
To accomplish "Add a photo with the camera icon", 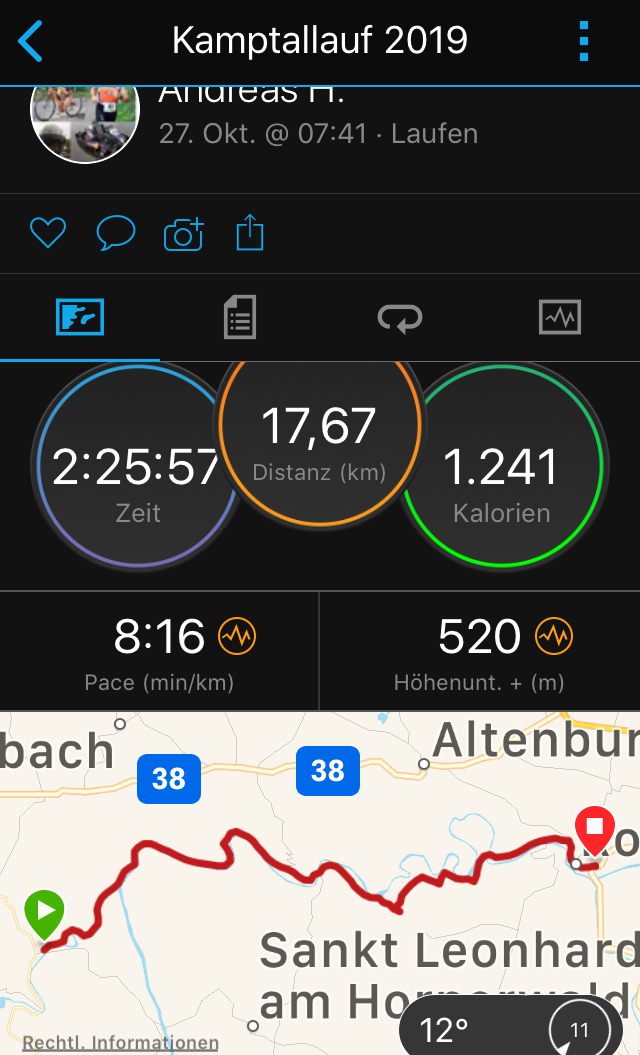I will [183, 233].
